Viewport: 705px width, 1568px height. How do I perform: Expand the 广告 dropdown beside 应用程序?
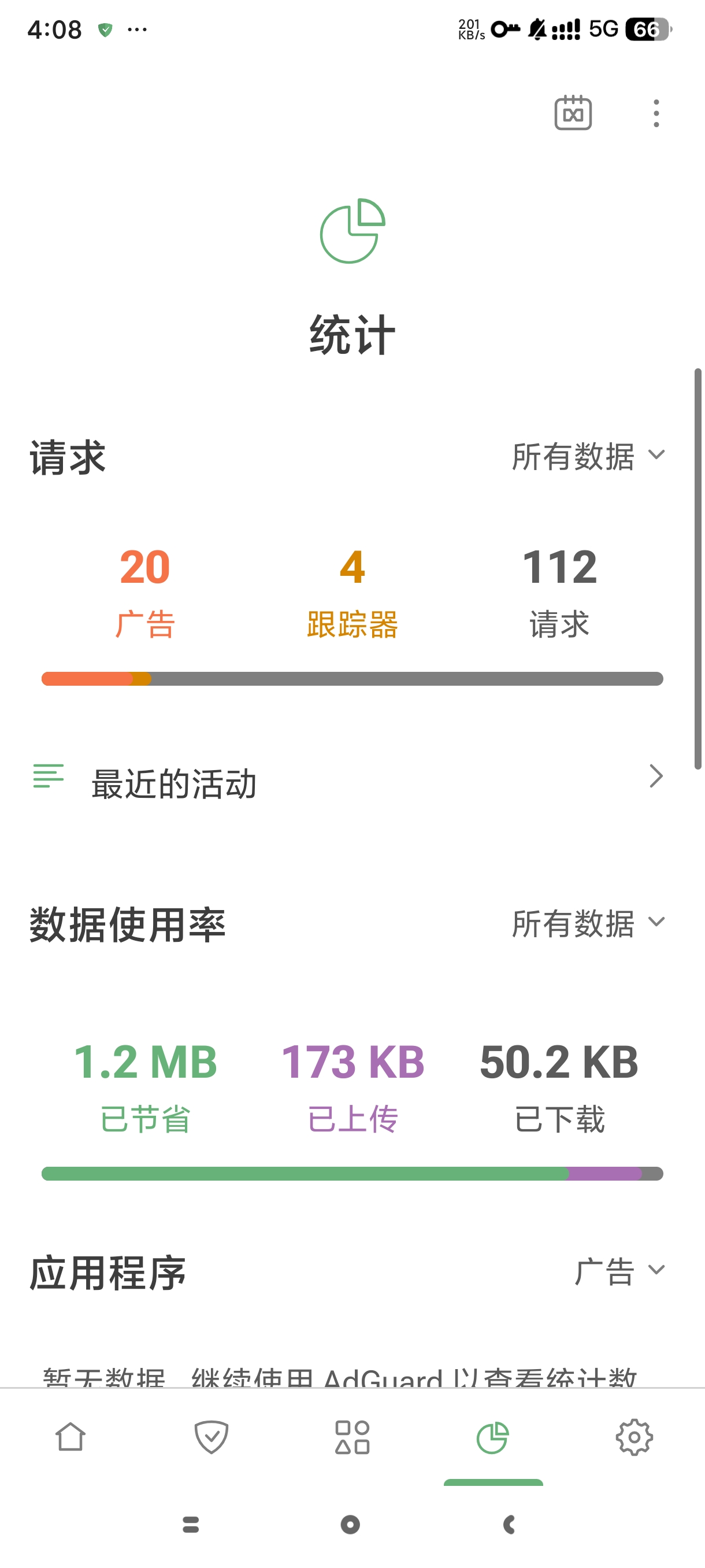point(619,1271)
